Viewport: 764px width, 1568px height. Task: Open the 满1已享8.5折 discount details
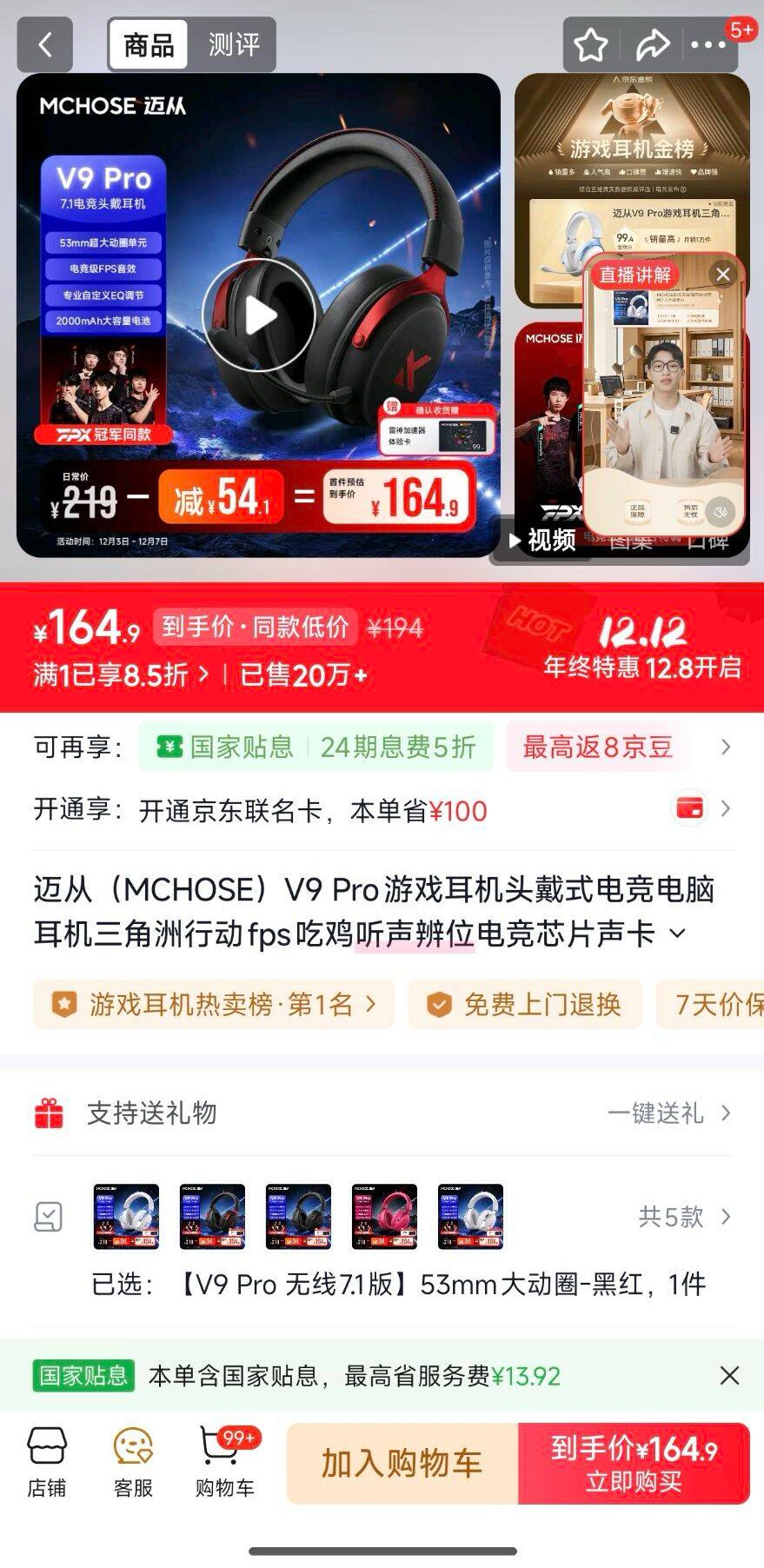pyautogui.click(x=121, y=674)
